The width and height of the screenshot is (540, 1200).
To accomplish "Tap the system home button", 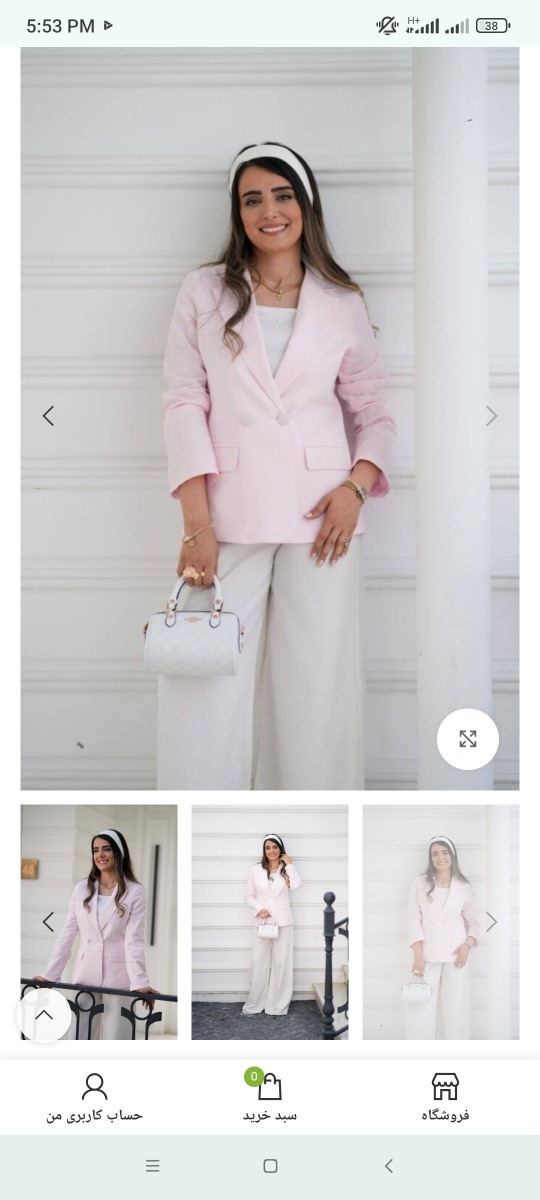I will click(270, 1166).
